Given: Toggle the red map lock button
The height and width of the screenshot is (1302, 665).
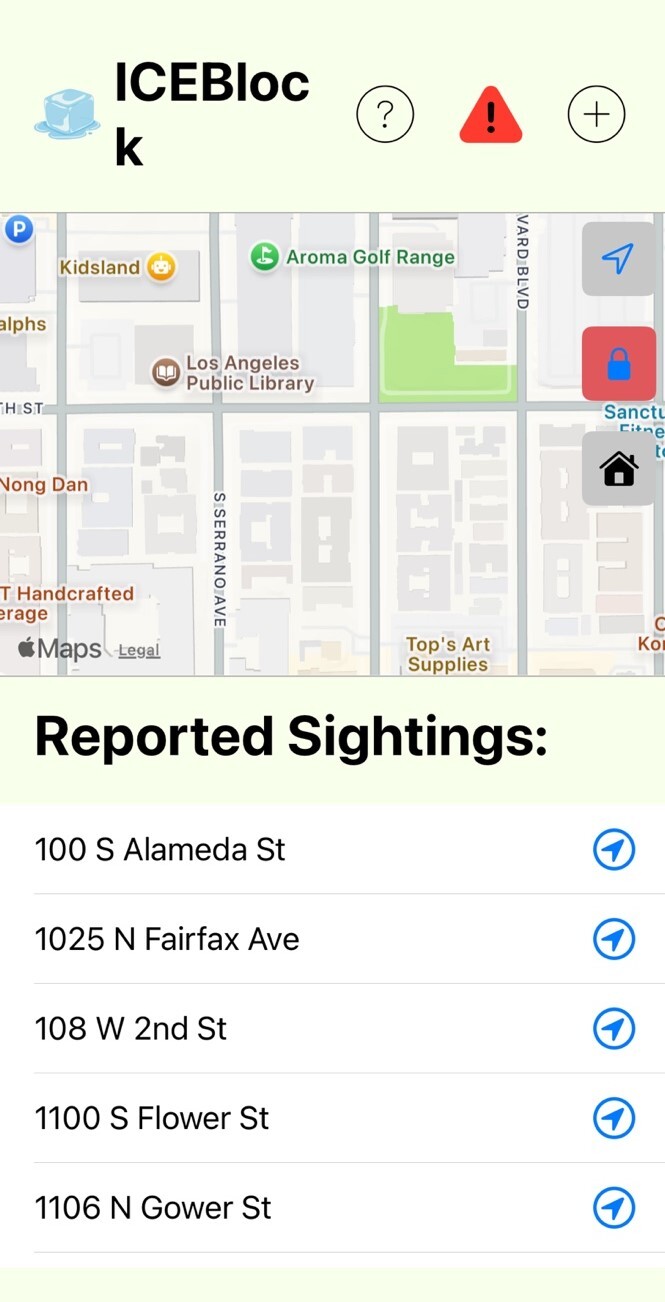Looking at the screenshot, I should coord(619,364).
